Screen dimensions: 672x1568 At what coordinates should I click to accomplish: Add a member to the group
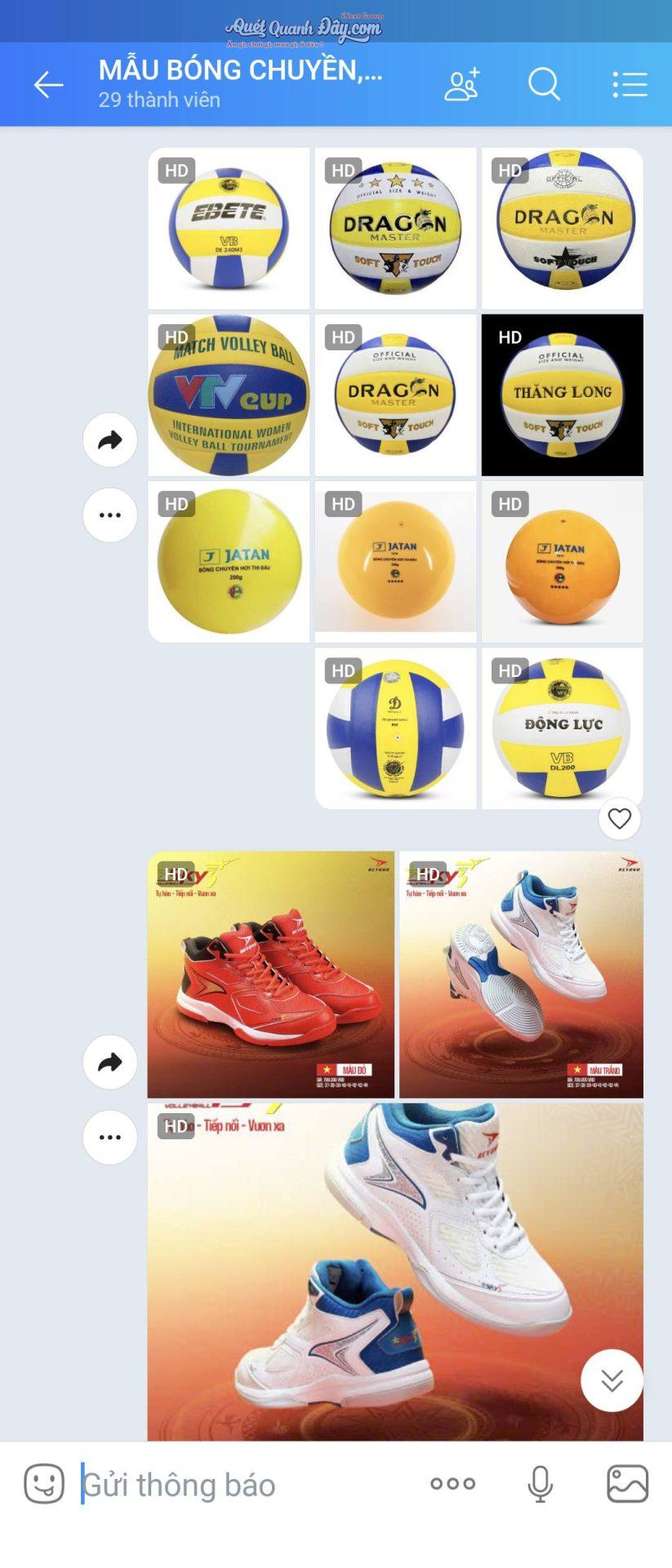pos(461,85)
